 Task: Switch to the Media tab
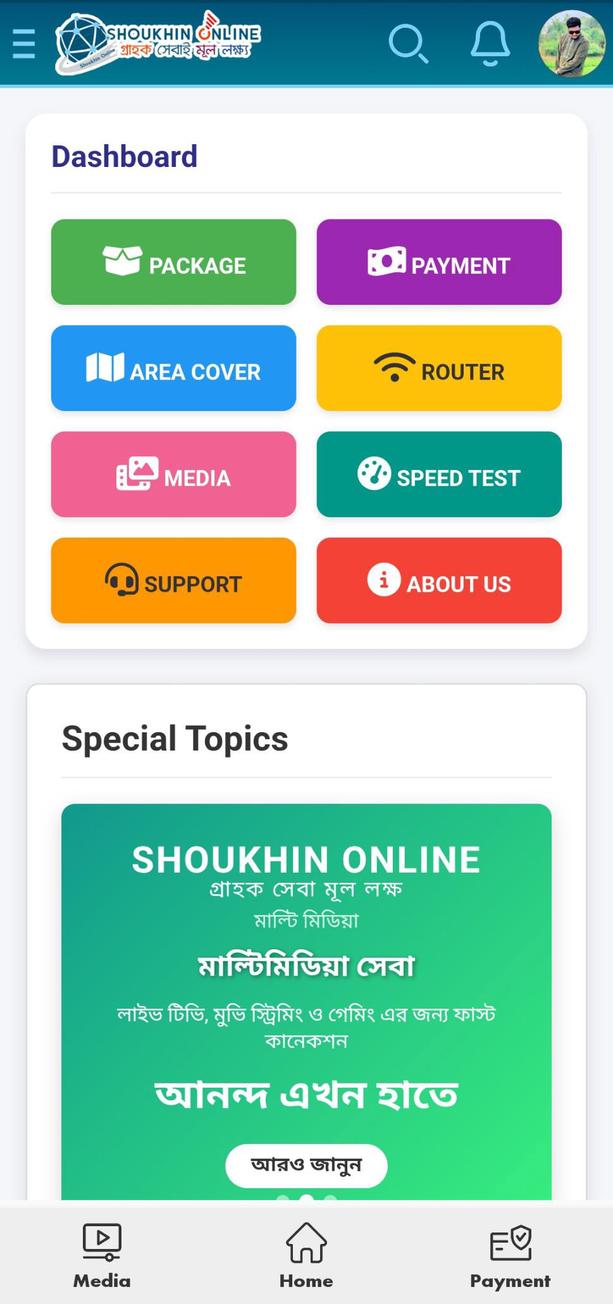click(x=102, y=1256)
